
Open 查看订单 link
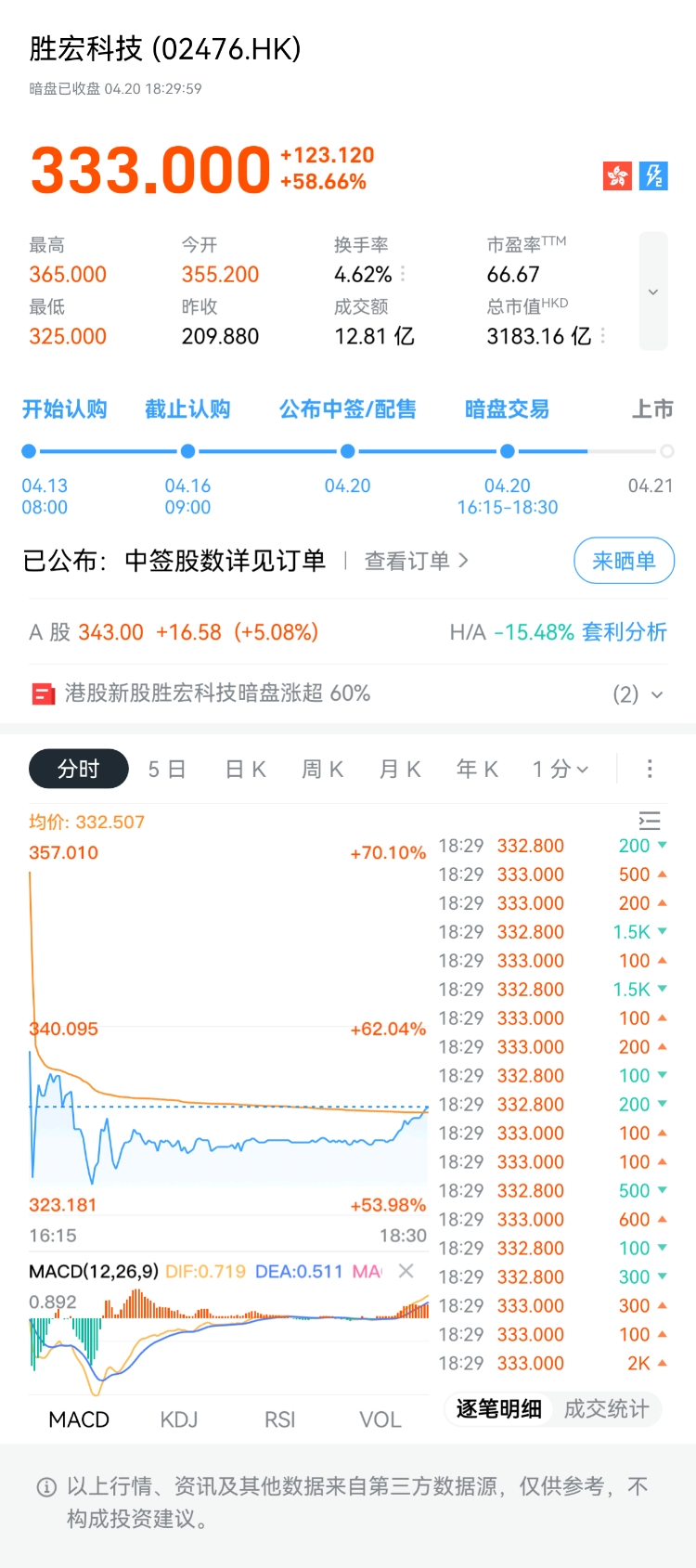pos(416,561)
